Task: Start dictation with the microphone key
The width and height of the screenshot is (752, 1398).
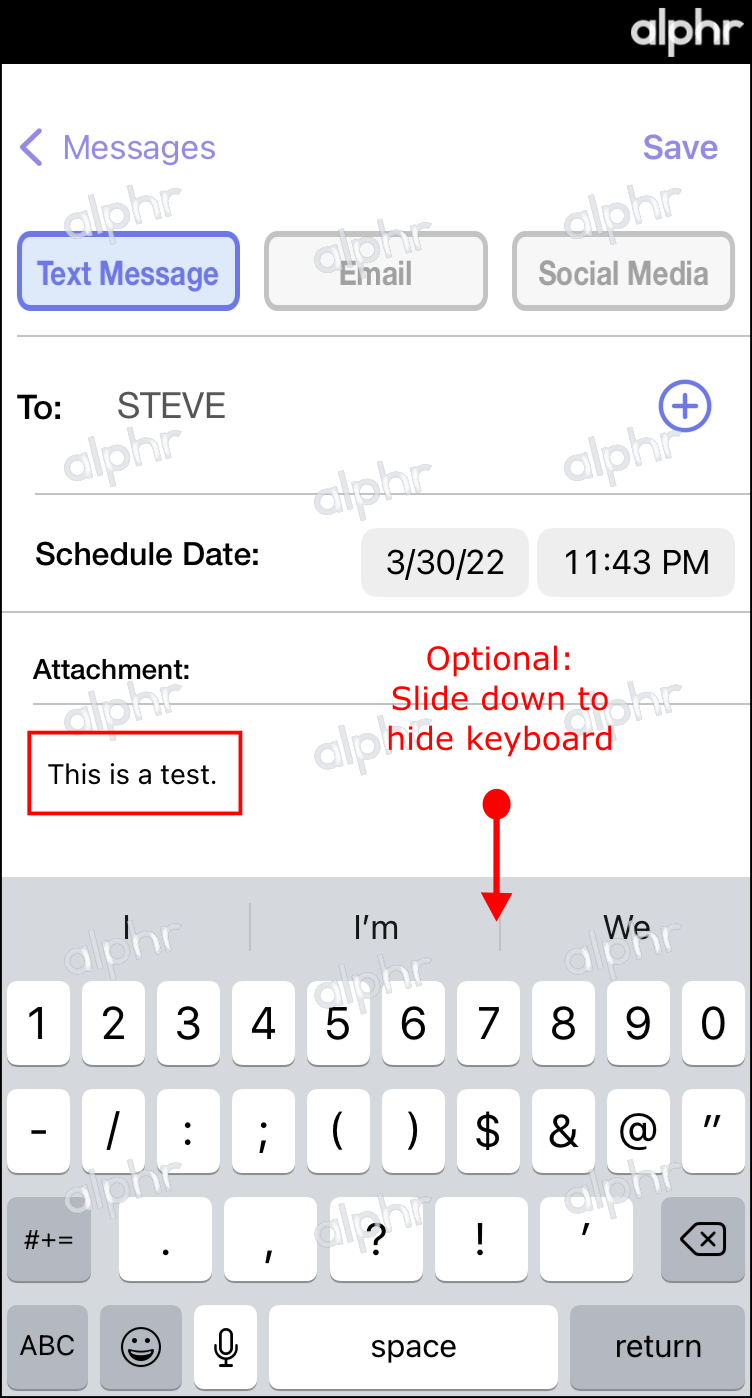Action: coord(226,1346)
